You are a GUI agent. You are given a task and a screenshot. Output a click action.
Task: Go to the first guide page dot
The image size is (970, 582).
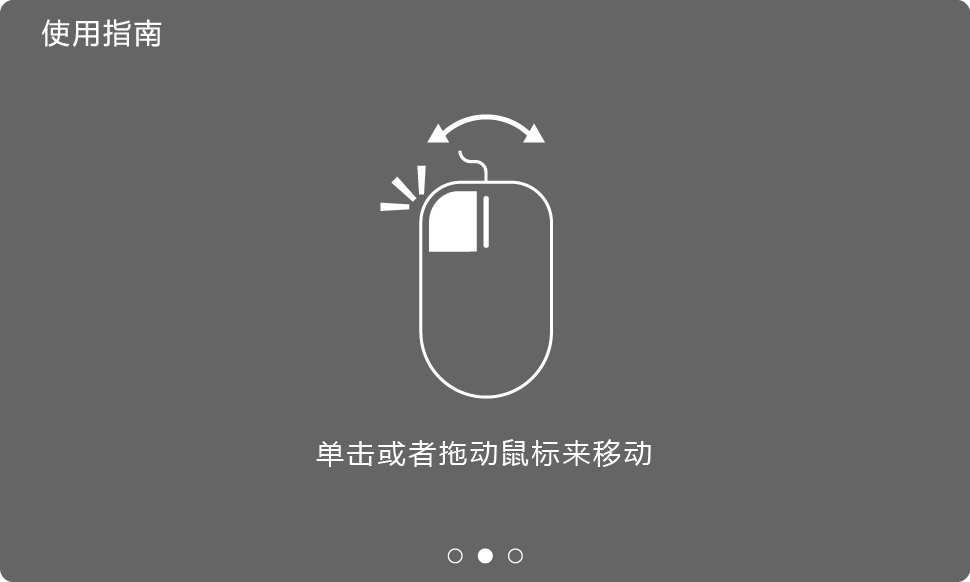click(455, 555)
